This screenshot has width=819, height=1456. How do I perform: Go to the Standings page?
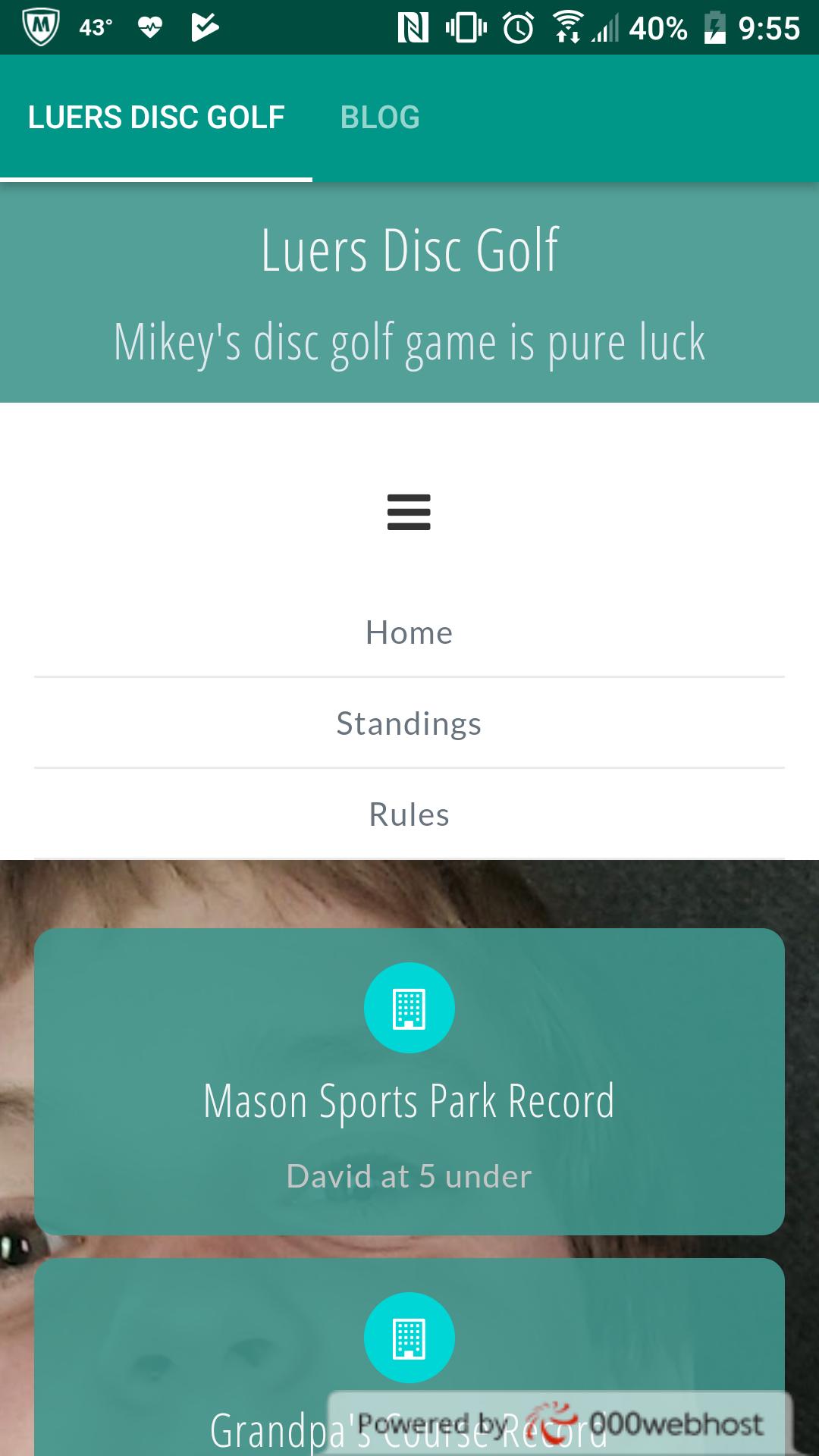[409, 723]
